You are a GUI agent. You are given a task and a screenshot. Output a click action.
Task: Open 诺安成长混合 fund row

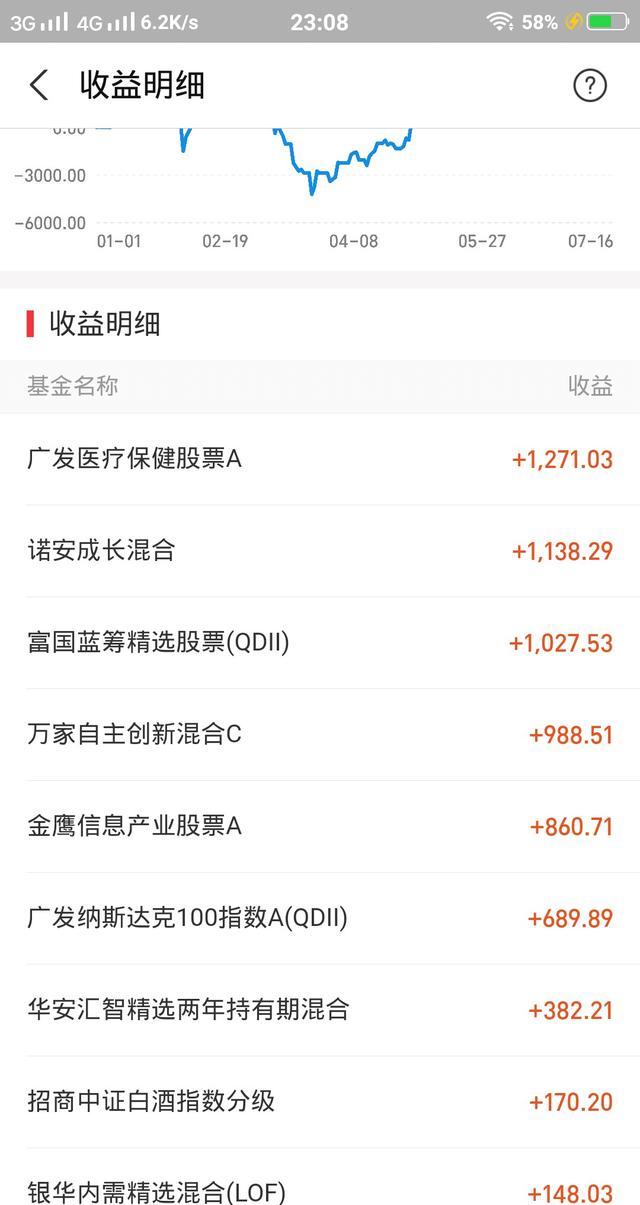coord(320,551)
